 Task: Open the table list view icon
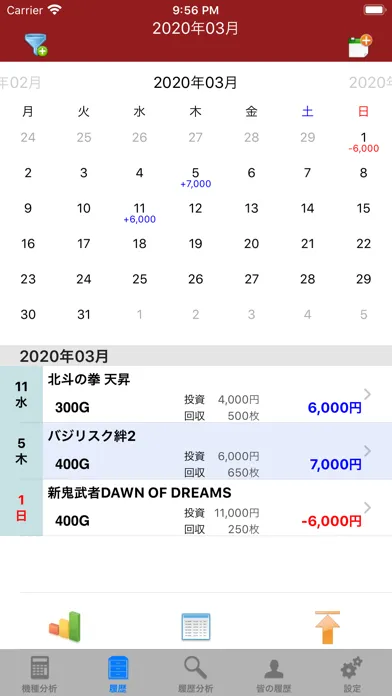[x=196, y=626]
